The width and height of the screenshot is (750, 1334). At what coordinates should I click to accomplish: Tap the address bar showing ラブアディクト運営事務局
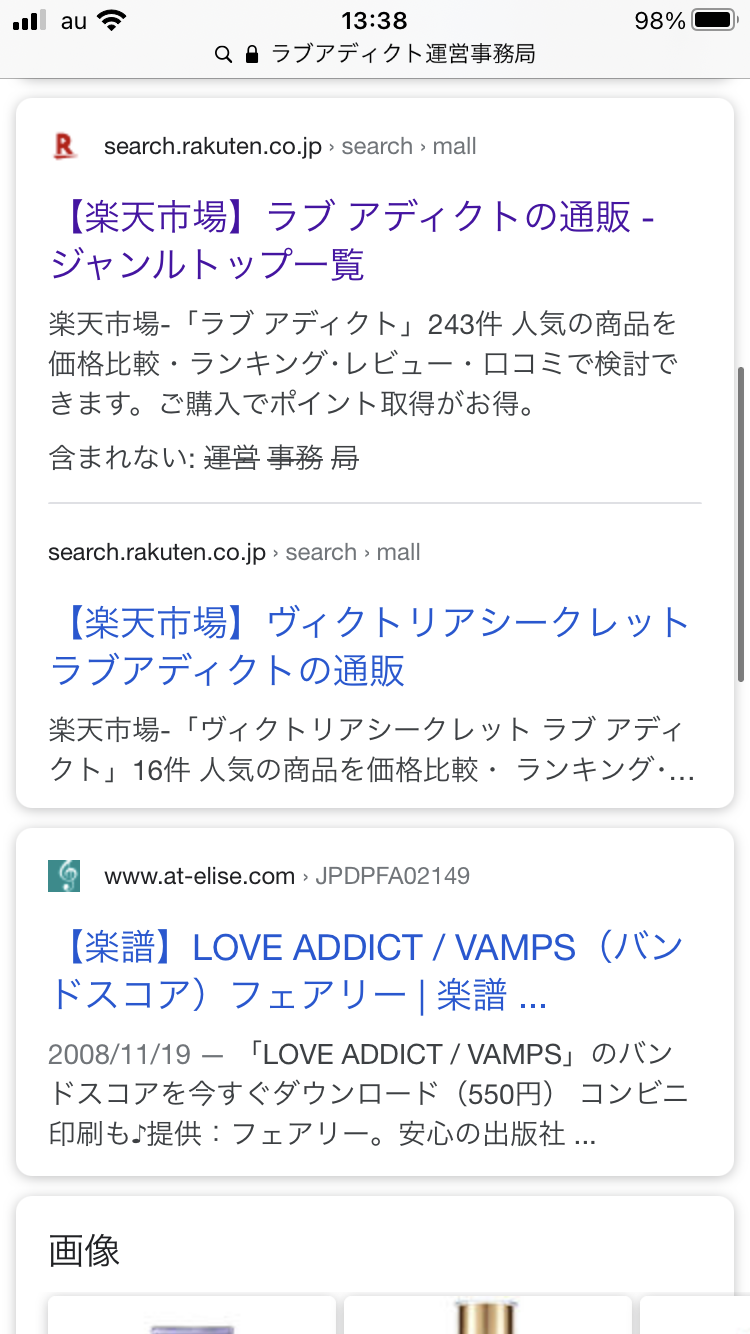(375, 54)
